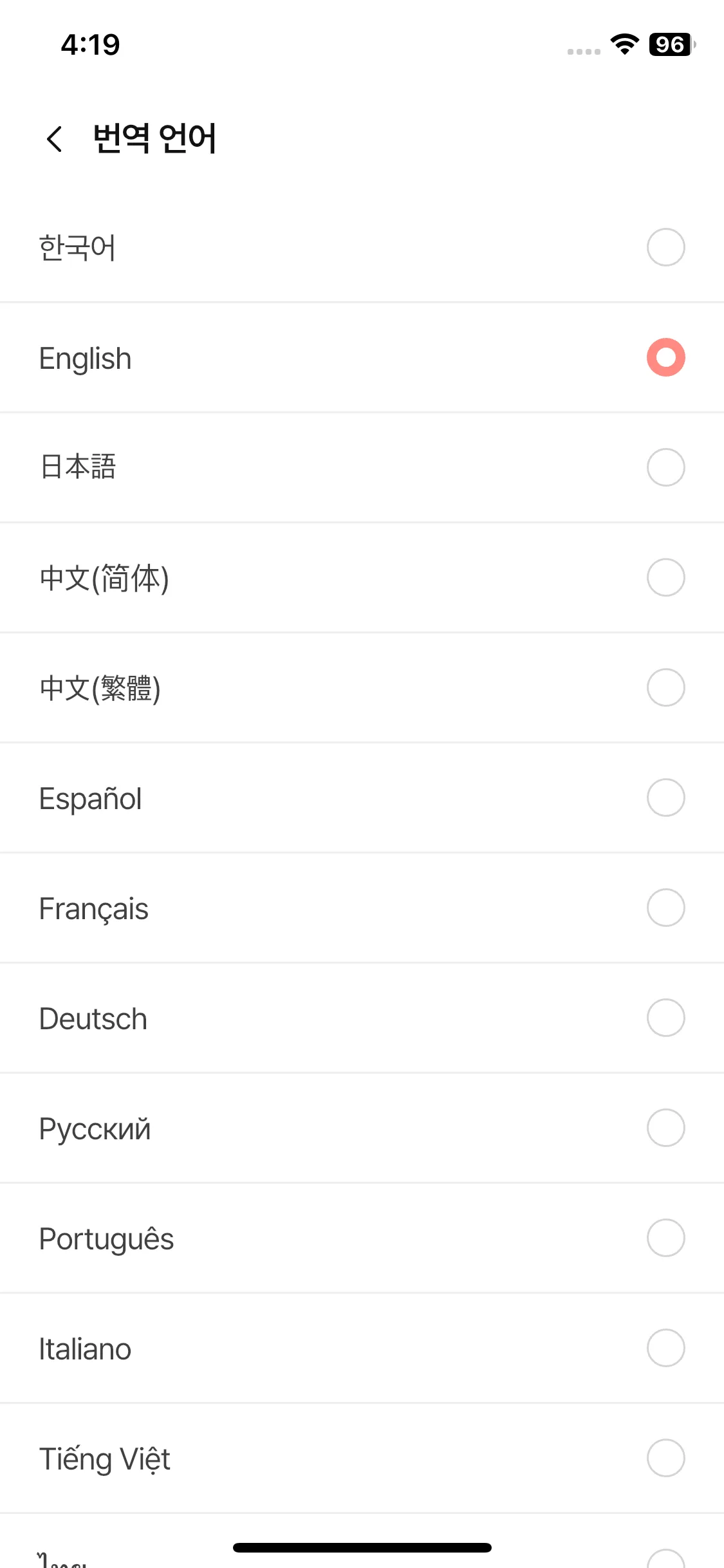Choose the Deutsch radio button
724x1568 pixels.
[665, 1018]
